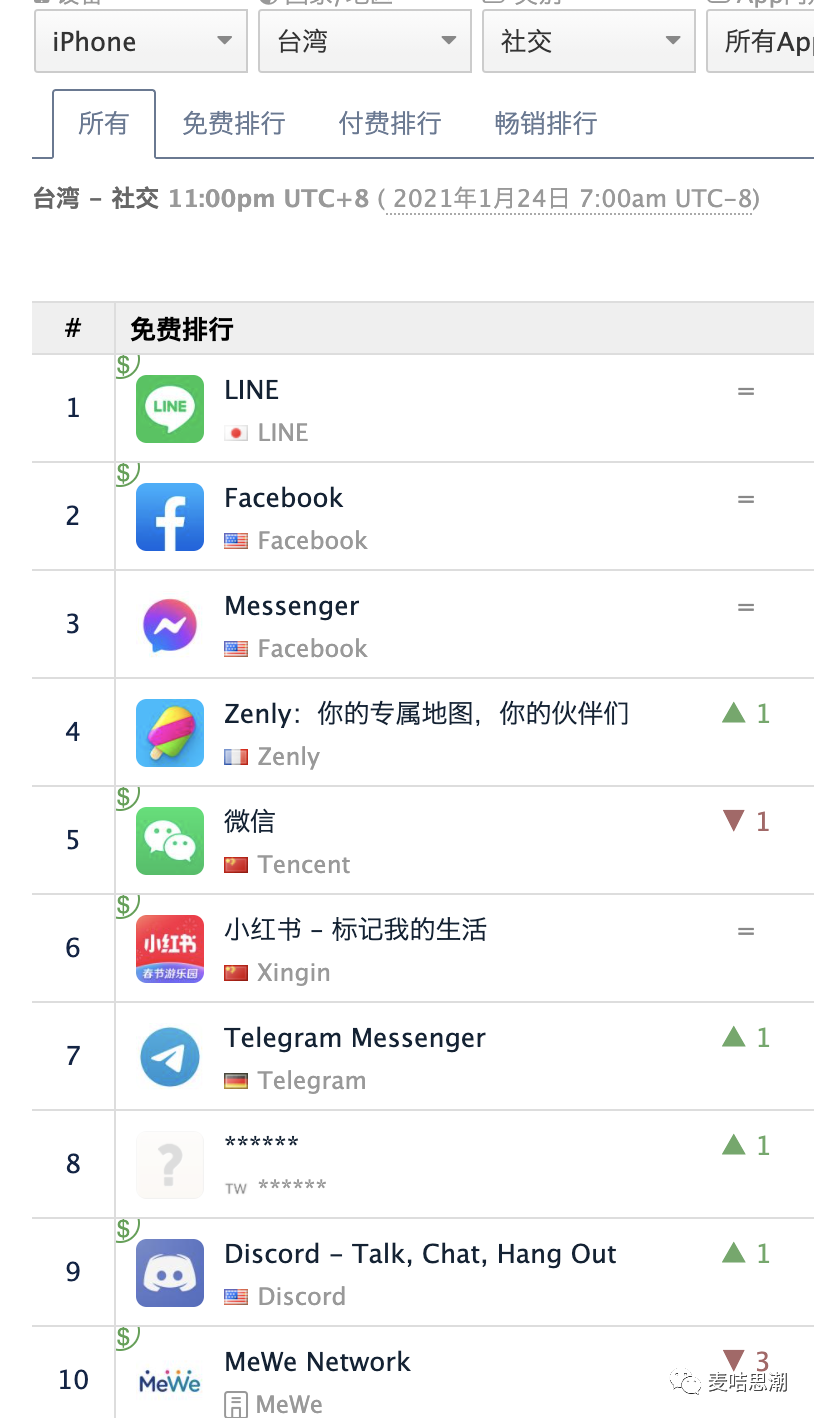Open the 小红书 app entry
Image resolution: width=814 pixels, height=1418 pixels.
[x=355, y=930]
